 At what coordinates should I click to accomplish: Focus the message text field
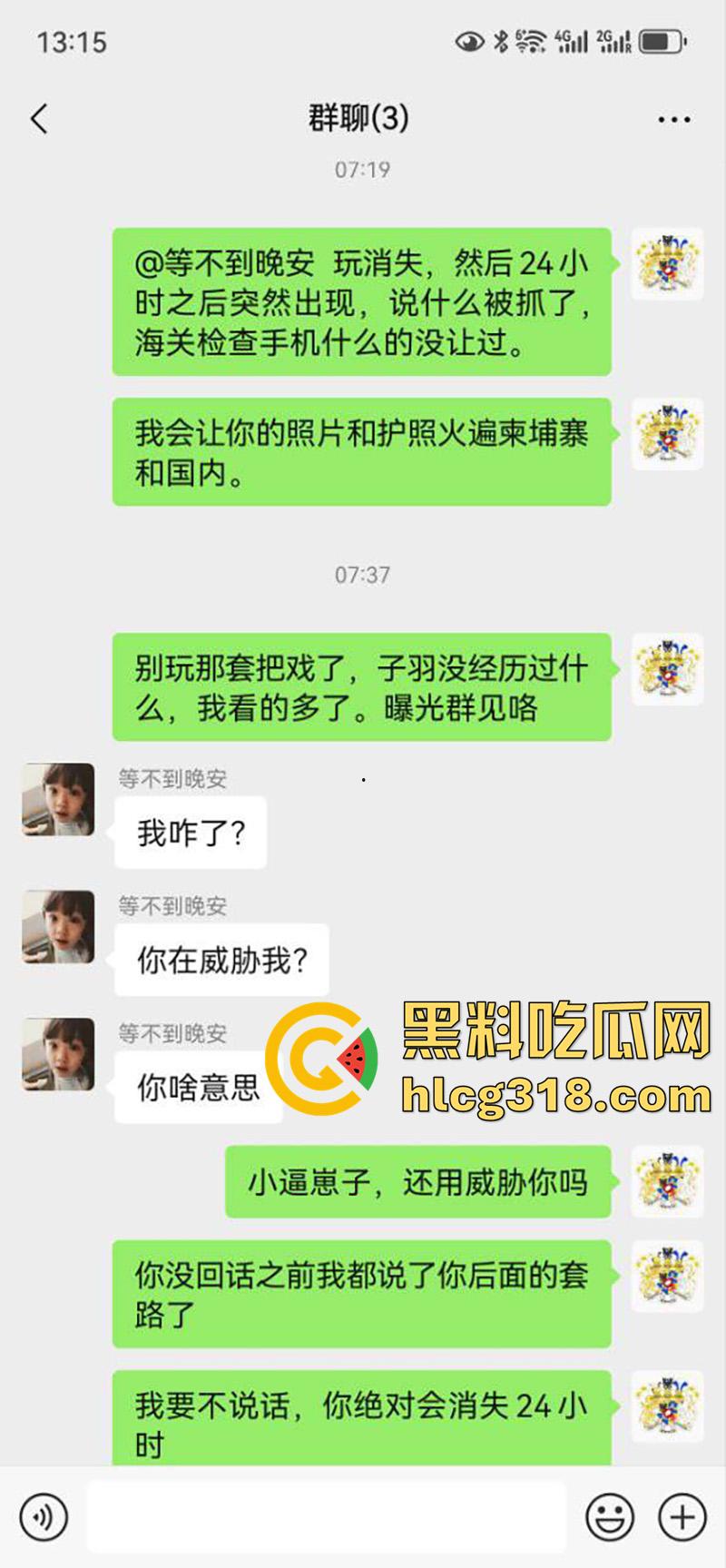327,1517
